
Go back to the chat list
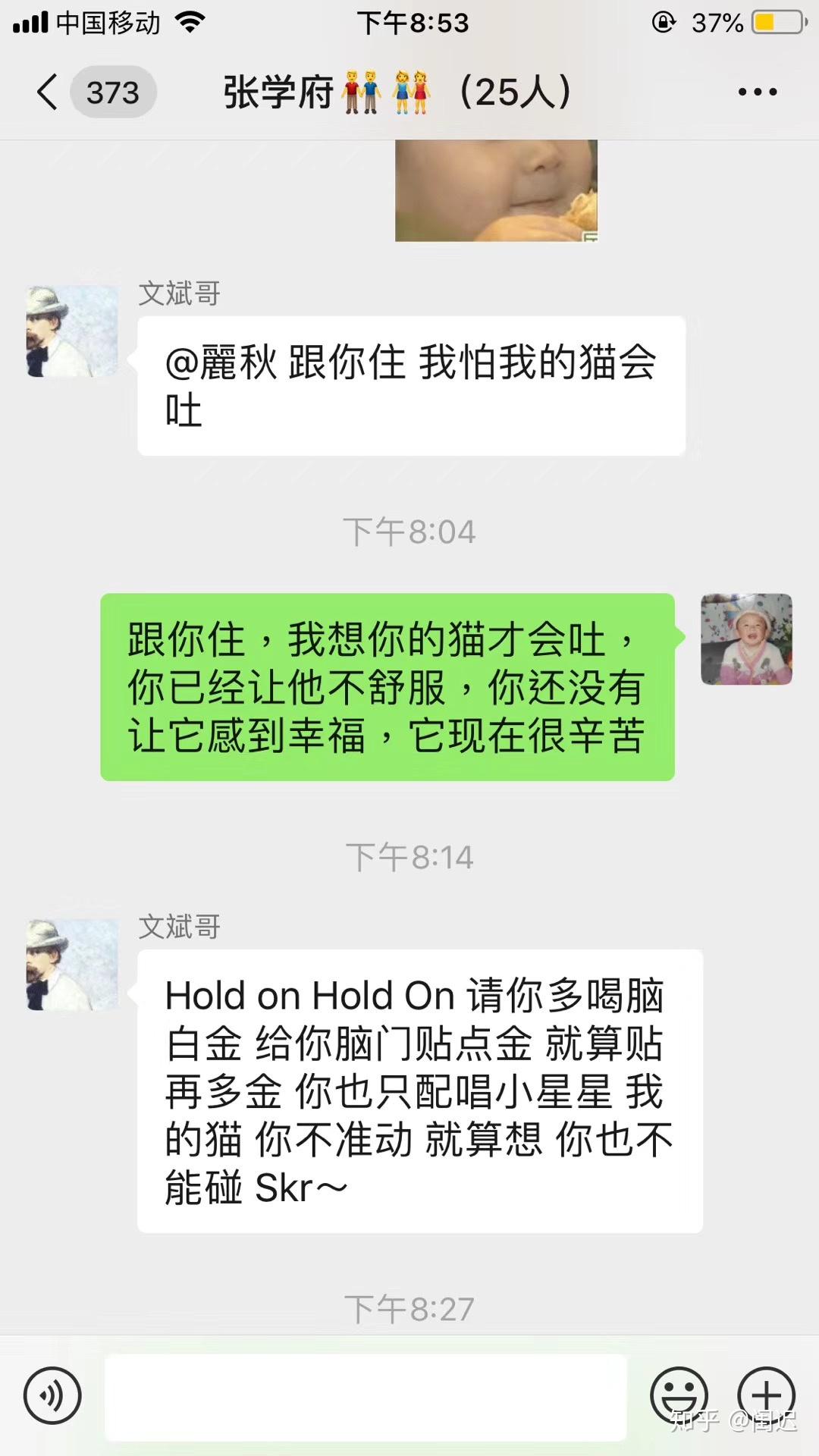[x=47, y=93]
